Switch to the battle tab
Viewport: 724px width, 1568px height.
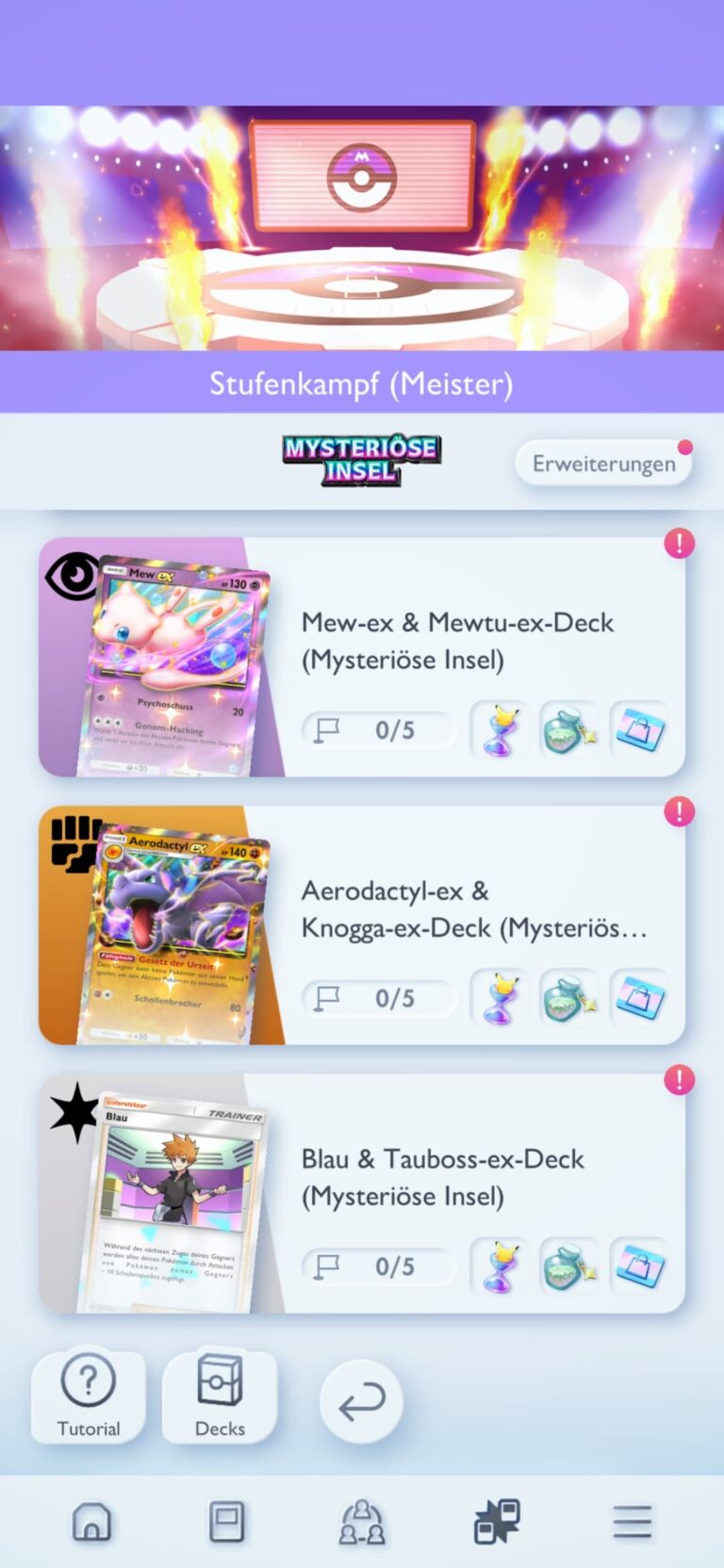pos(497,1521)
